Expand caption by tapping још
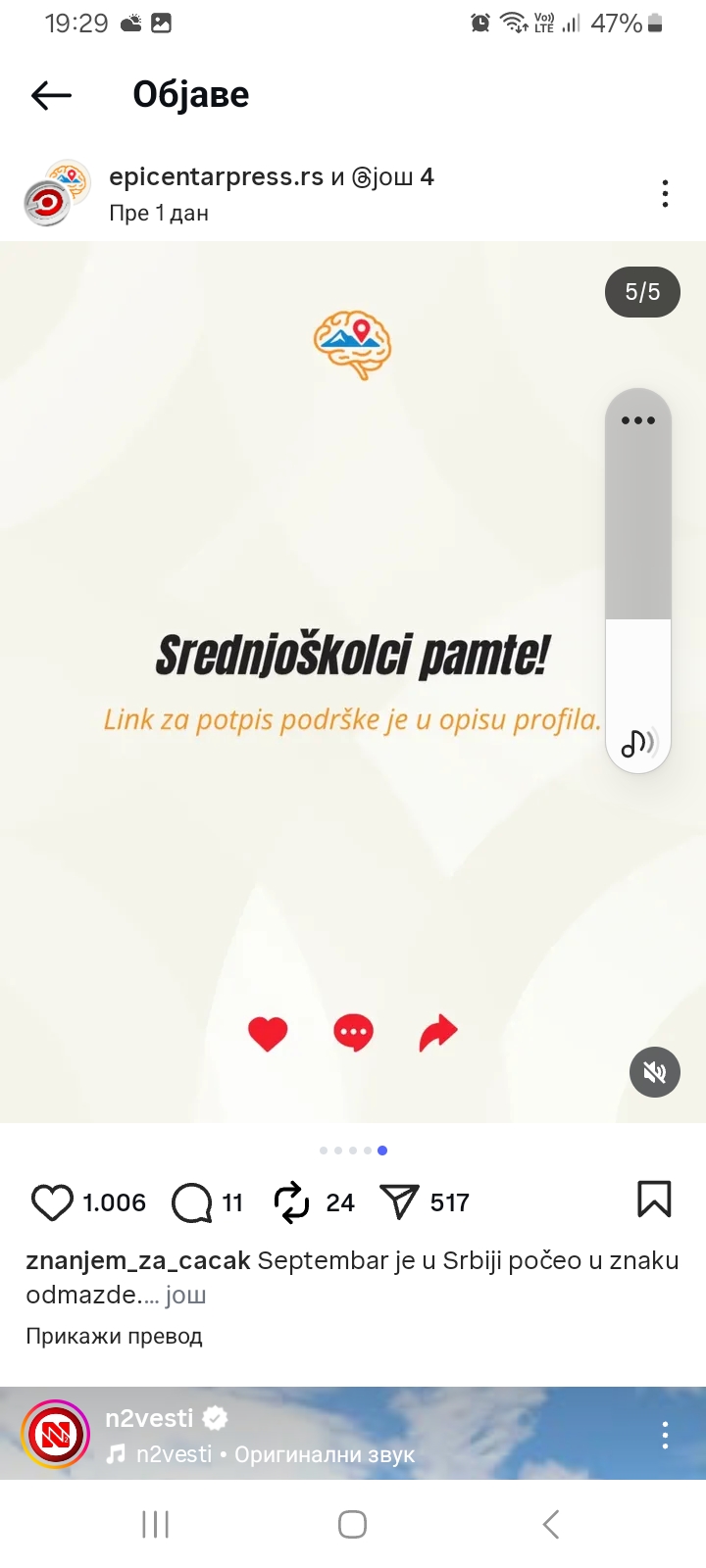This screenshot has height=1568, width=706. click(185, 1295)
